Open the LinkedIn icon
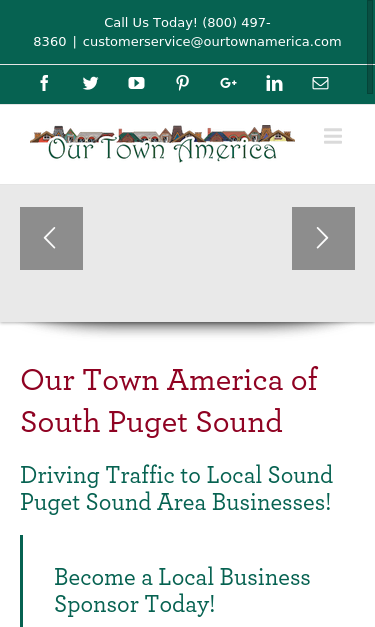The height and width of the screenshot is (627, 375). [x=274, y=83]
